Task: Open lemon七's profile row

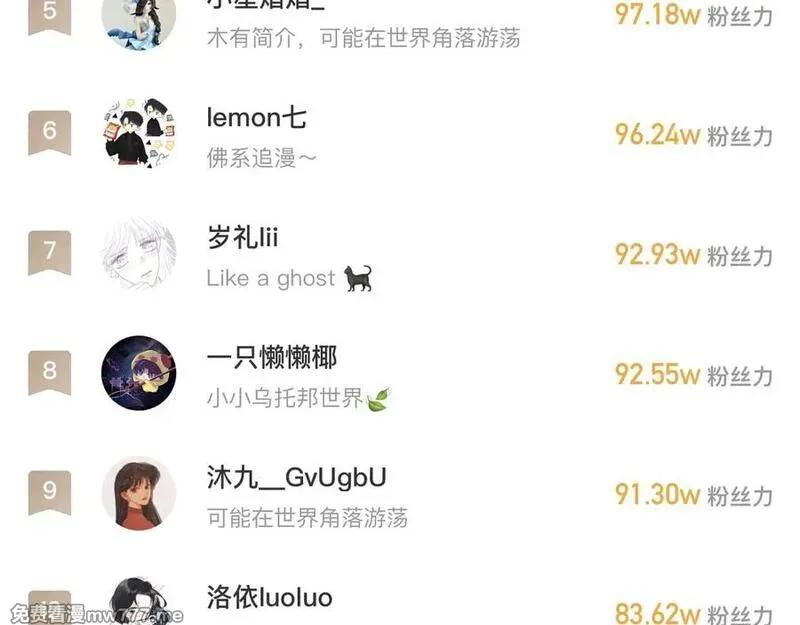Action: (400, 134)
